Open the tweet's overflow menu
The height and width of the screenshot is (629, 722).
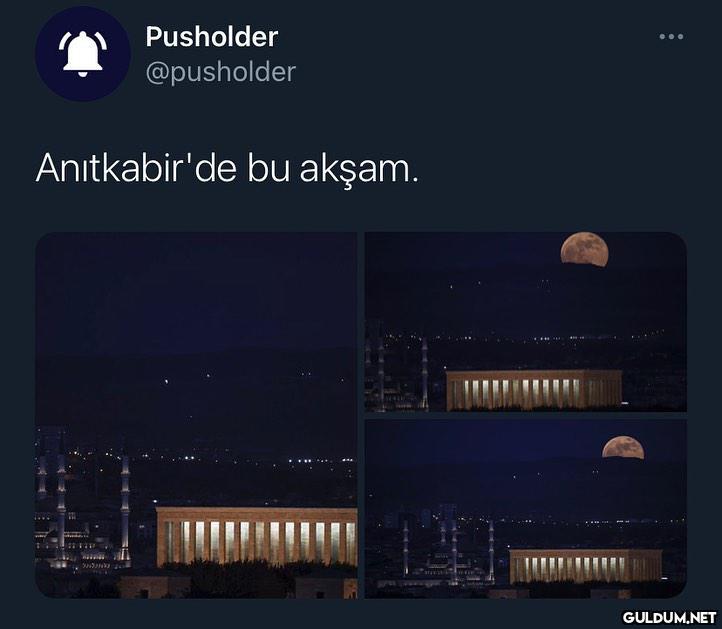(x=671, y=37)
